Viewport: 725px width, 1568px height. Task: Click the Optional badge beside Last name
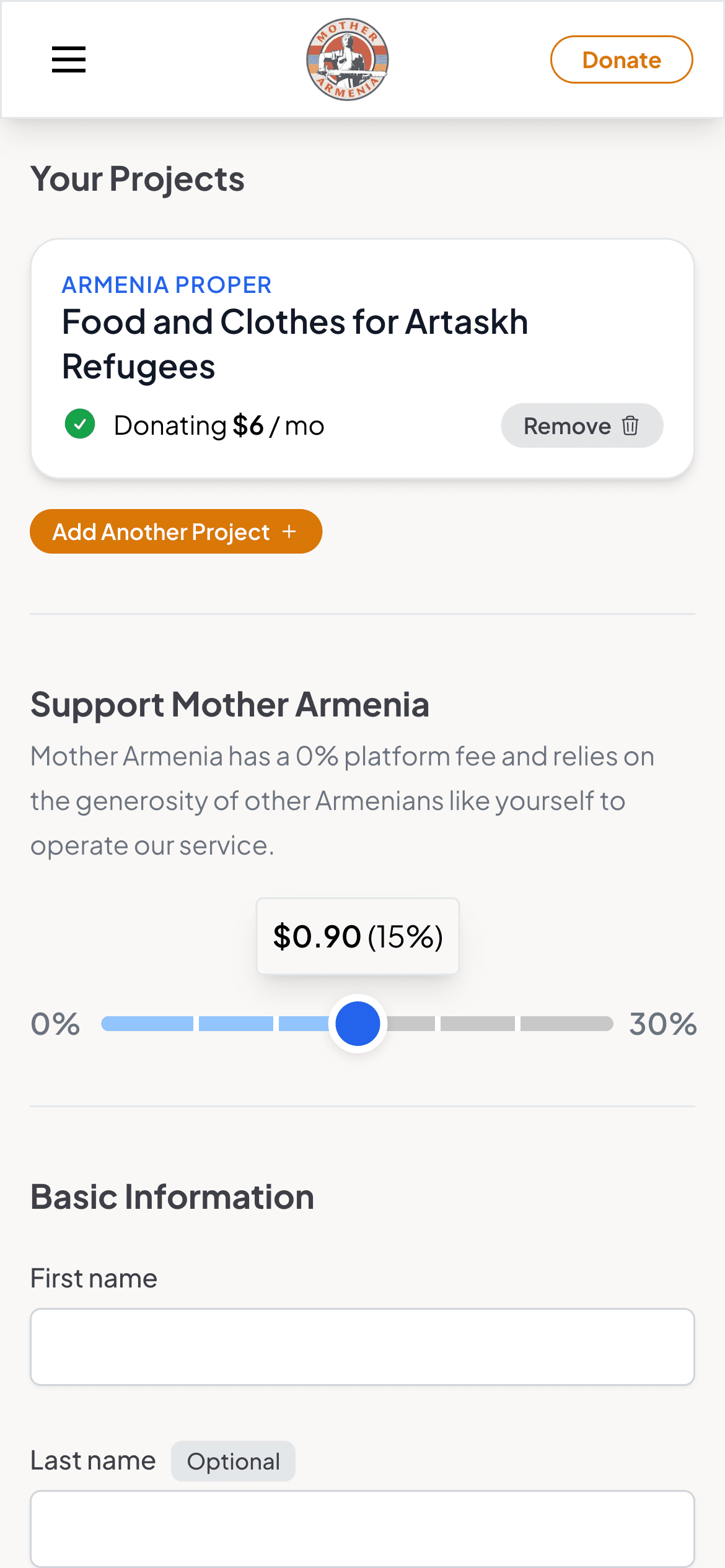click(x=233, y=1461)
